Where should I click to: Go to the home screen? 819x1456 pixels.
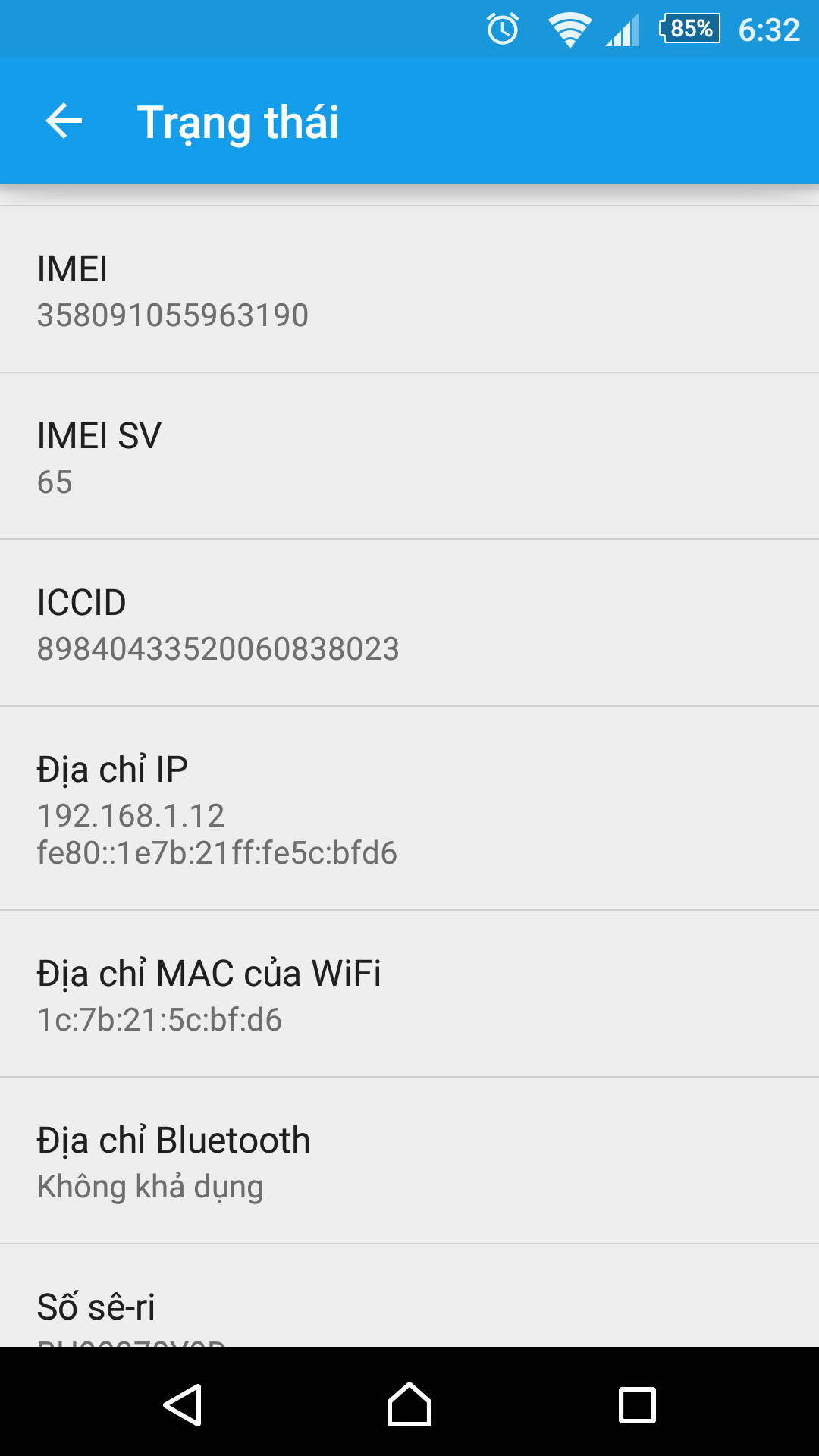409,1404
